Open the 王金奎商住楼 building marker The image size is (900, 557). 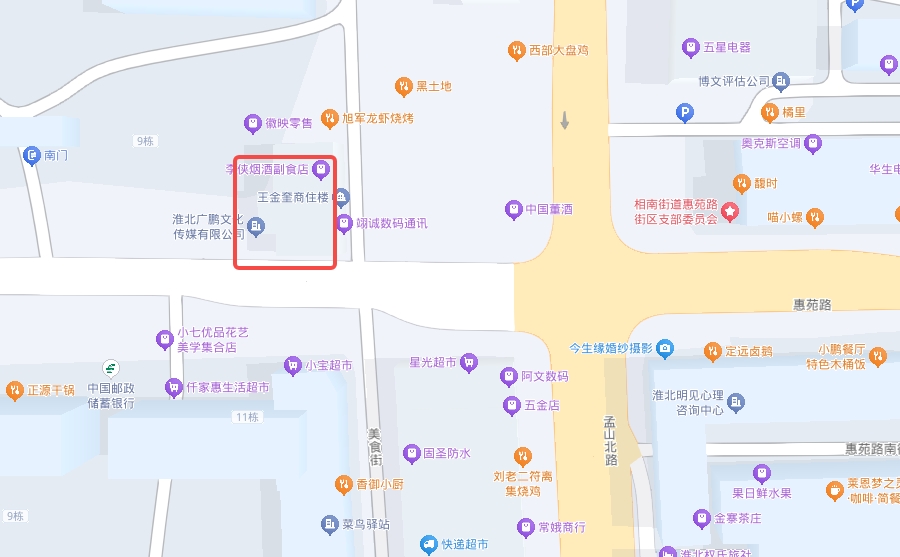point(341,197)
